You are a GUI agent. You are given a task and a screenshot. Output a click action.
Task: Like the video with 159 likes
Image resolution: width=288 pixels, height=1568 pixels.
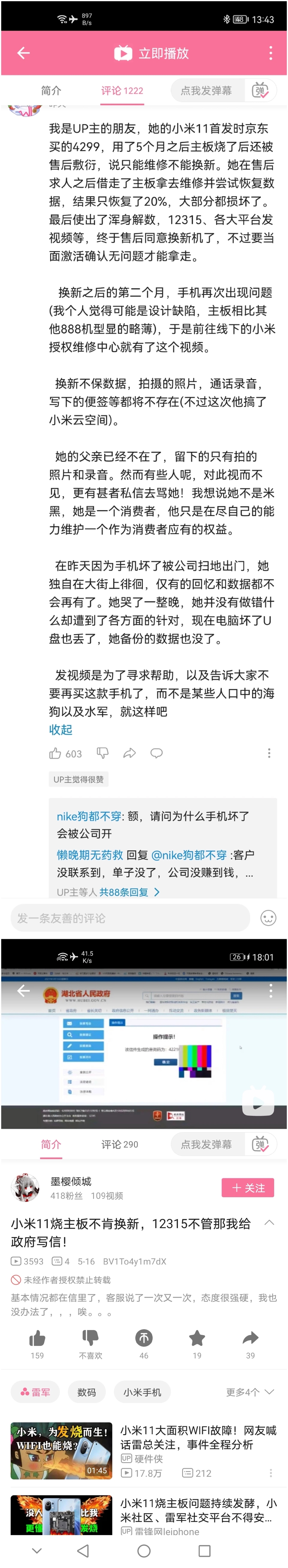[37, 1338]
